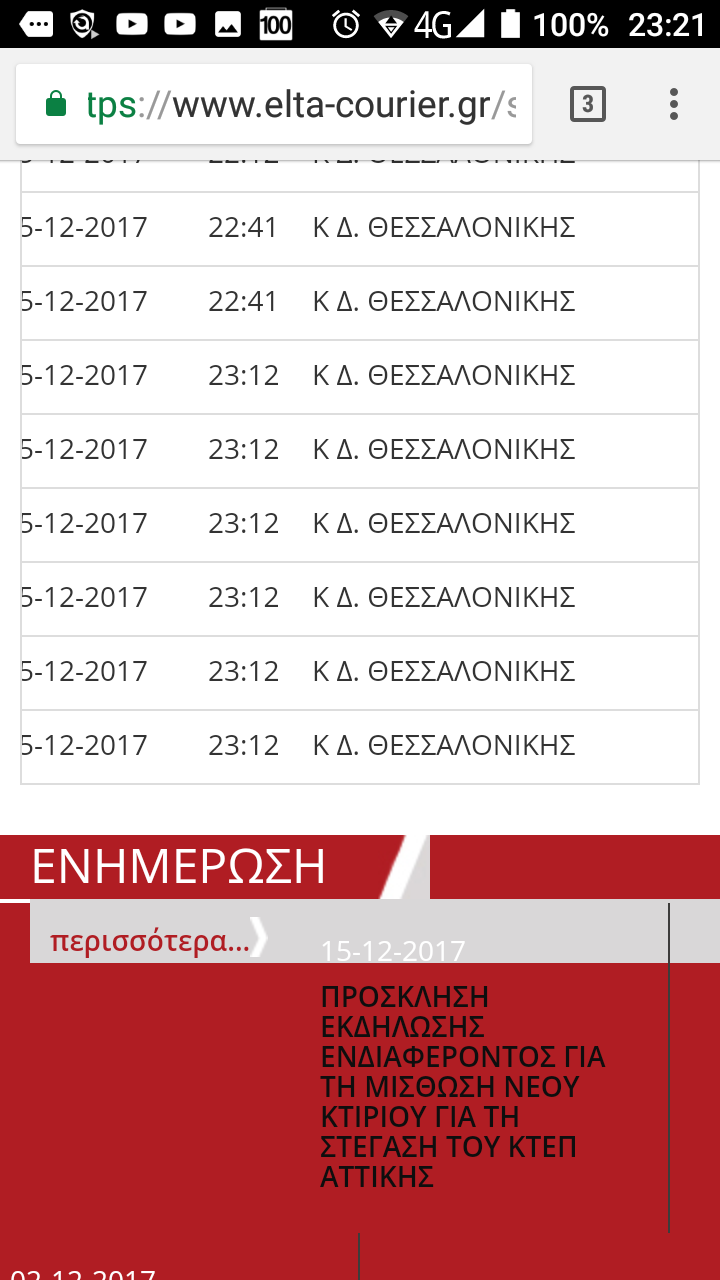Open the ΠΡΟΣΚΛΗΣΗ ΕΚΔΗΛΩΣΗΣ ΕΝΔΙΑΦΕΡΟΝΤΟΣ announcement
Screen dimensions: 720x1280
point(462,1086)
